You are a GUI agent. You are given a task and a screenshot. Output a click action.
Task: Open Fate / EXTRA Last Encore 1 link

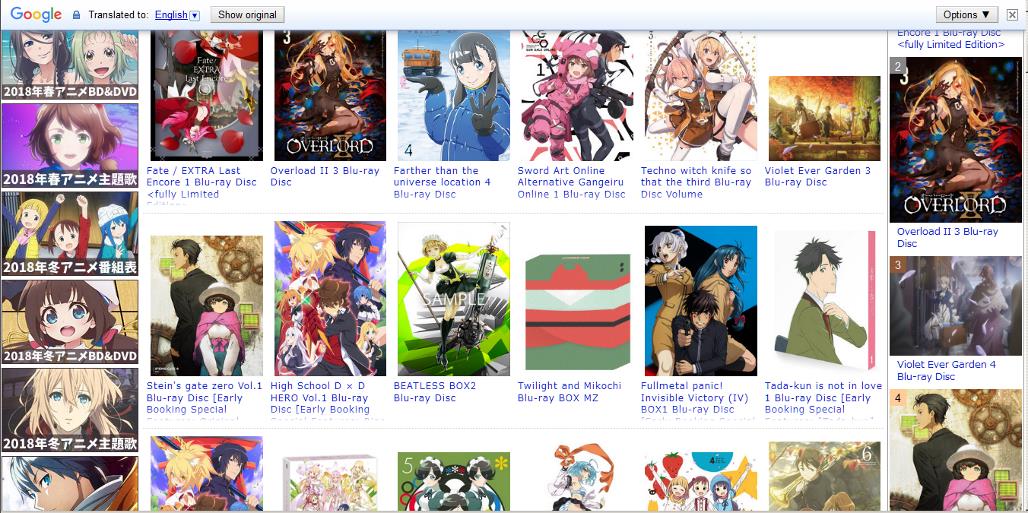tap(201, 182)
